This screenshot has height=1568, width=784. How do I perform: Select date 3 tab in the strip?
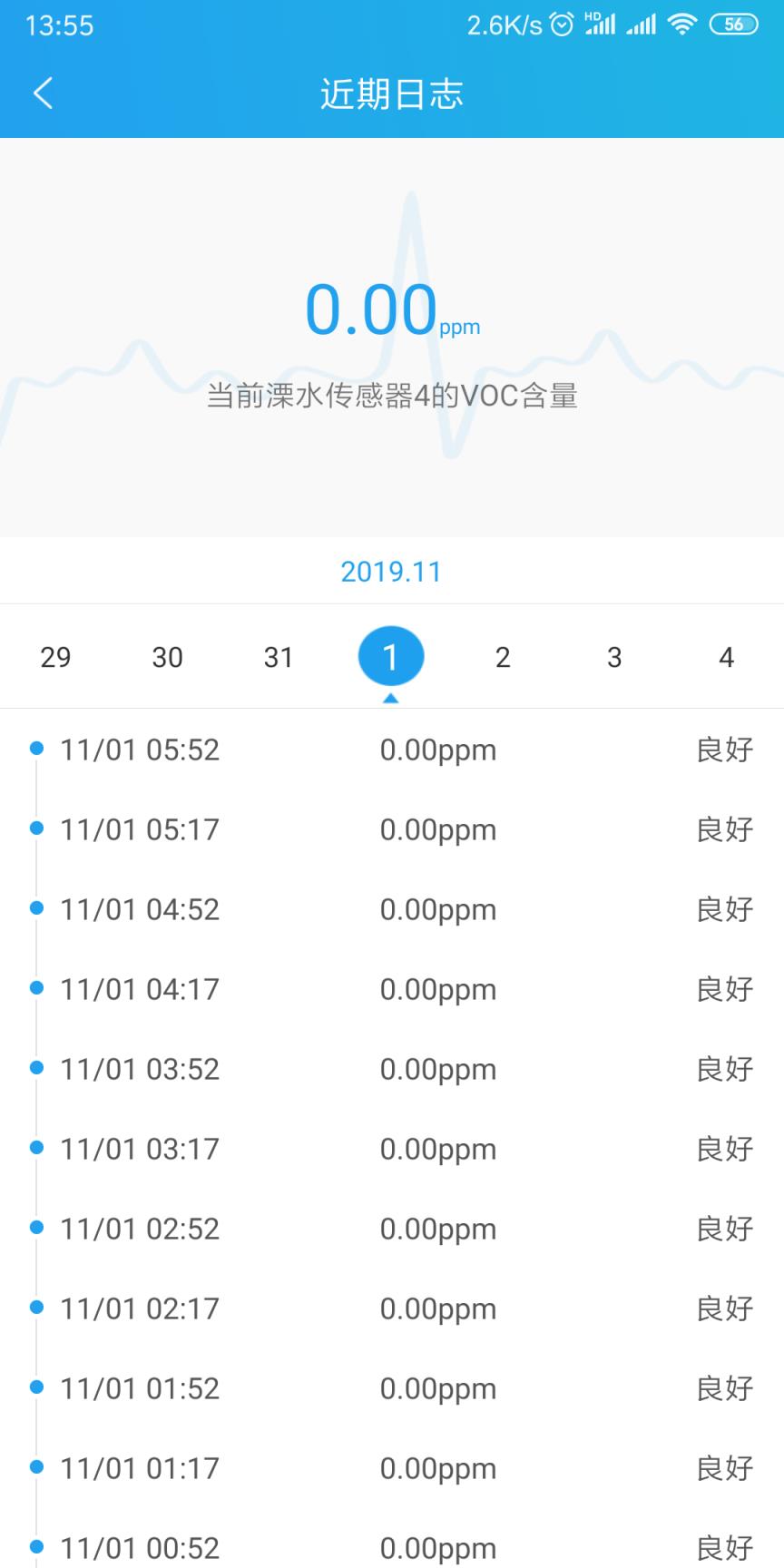(614, 657)
